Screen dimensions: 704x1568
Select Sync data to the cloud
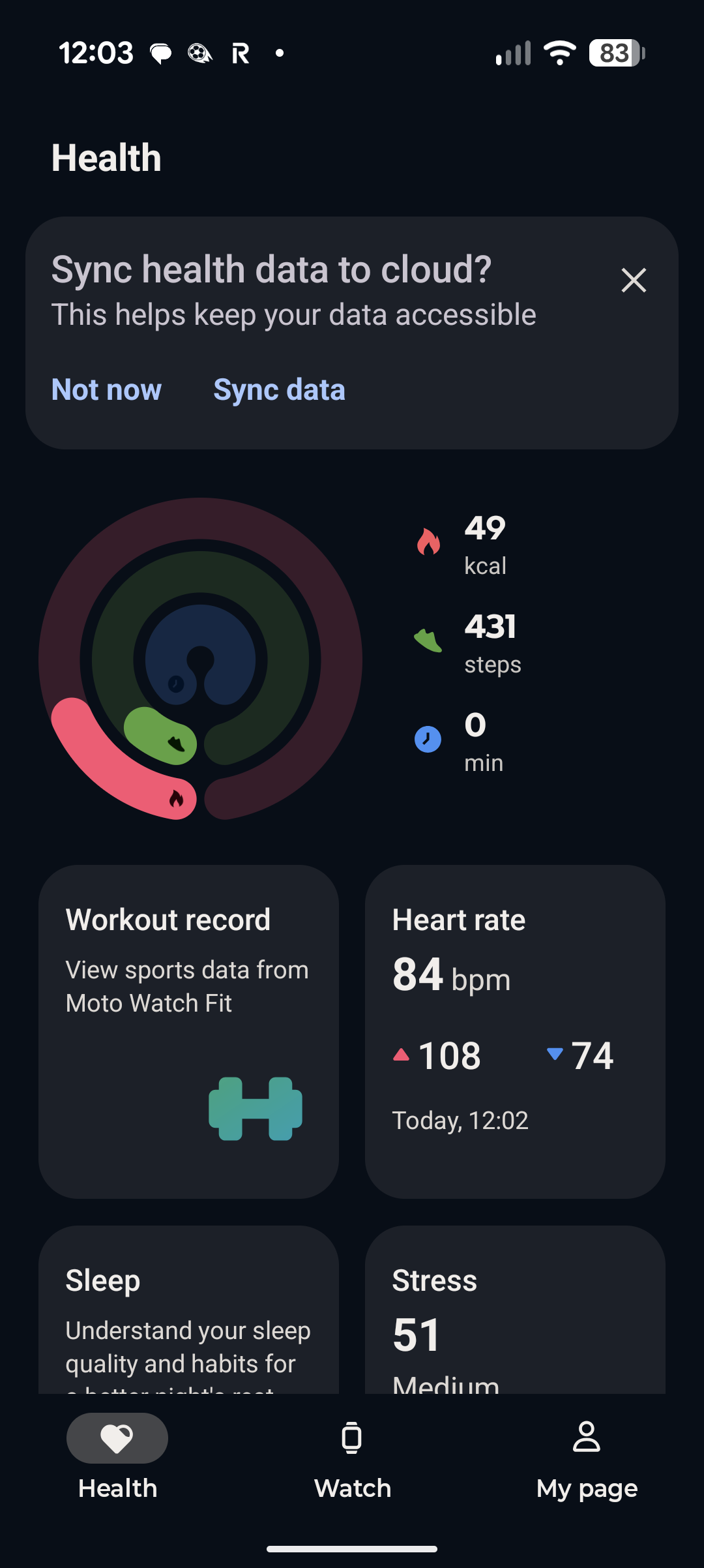coord(279,389)
